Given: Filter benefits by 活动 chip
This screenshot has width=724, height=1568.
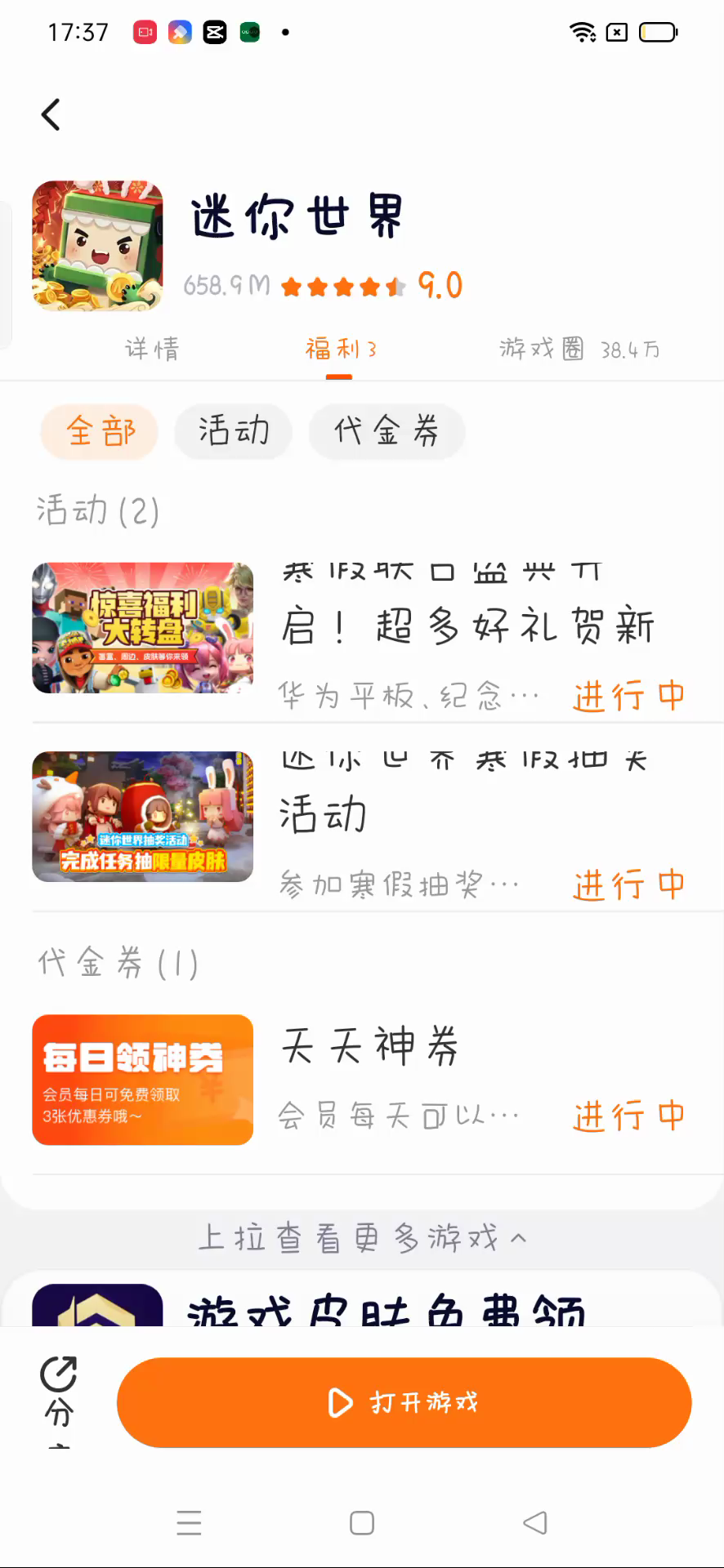Looking at the screenshot, I should (234, 430).
